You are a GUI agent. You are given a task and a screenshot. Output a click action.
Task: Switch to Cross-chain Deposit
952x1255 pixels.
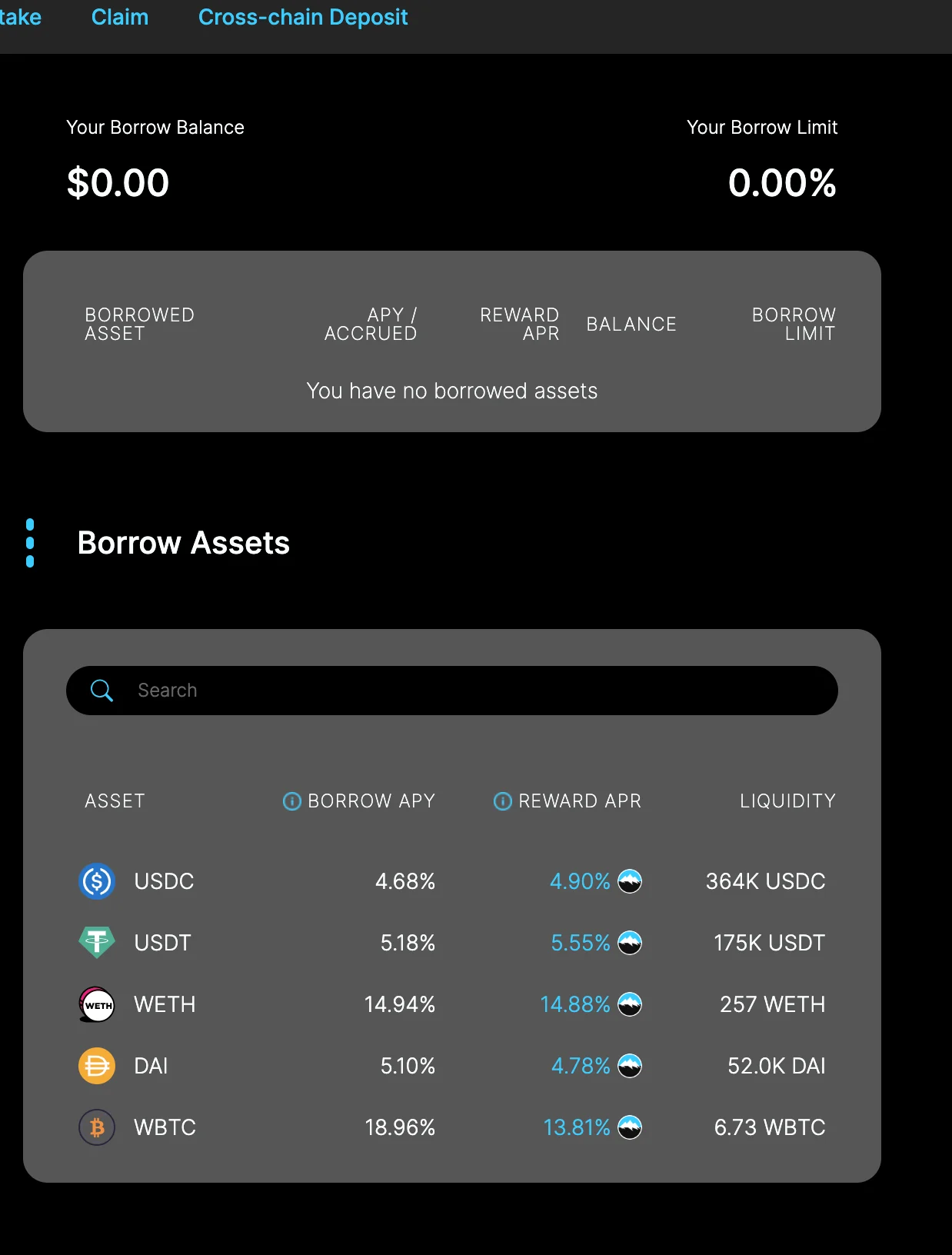(x=302, y=17)
